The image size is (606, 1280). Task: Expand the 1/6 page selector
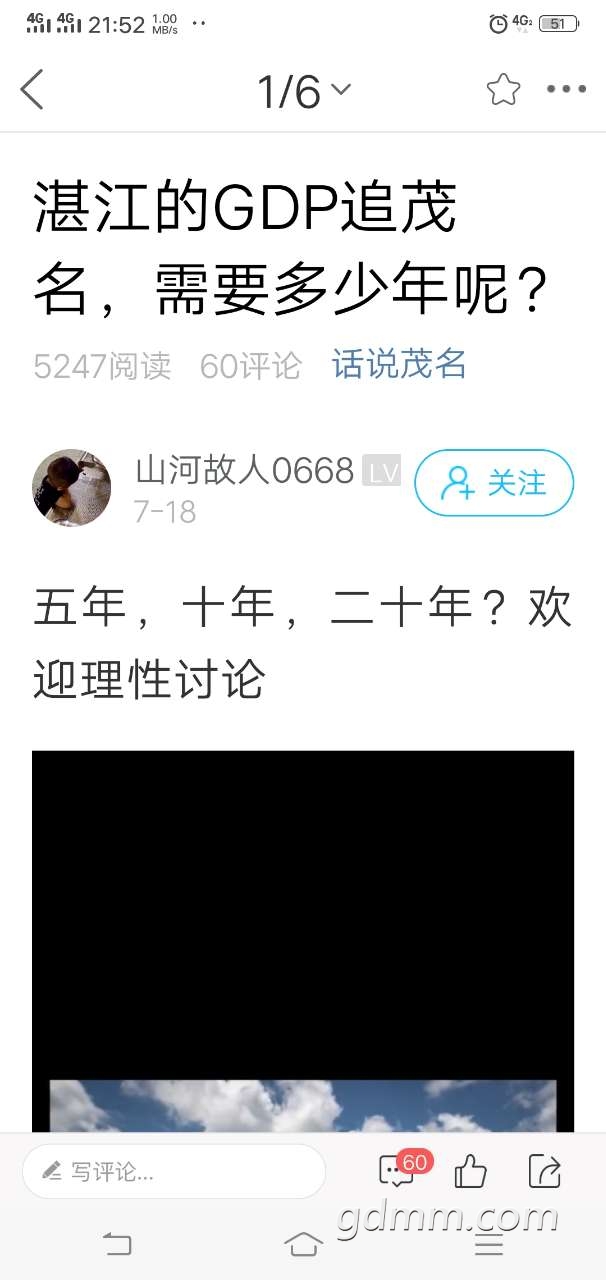(x=304, y=92)
